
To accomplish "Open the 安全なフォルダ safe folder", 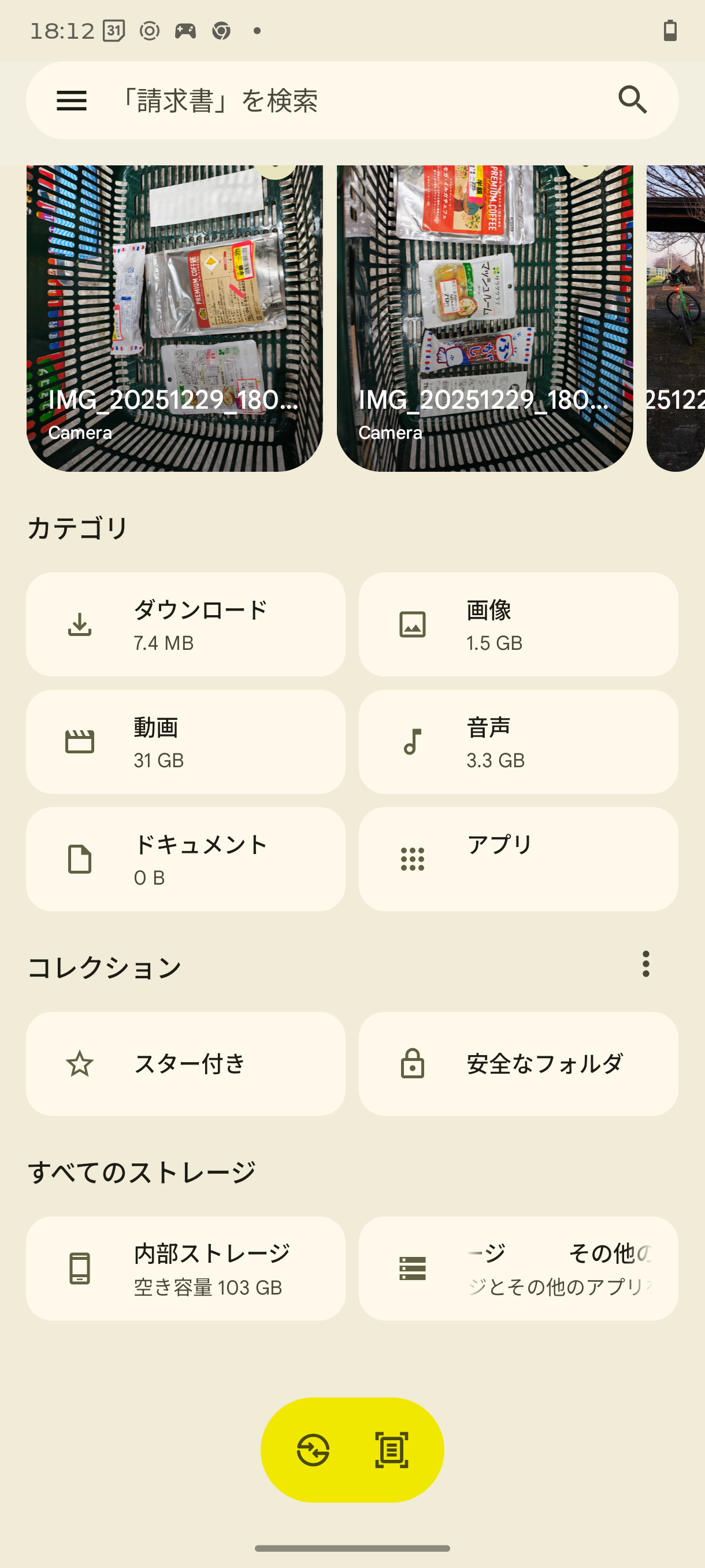I will coord(518,1063).
